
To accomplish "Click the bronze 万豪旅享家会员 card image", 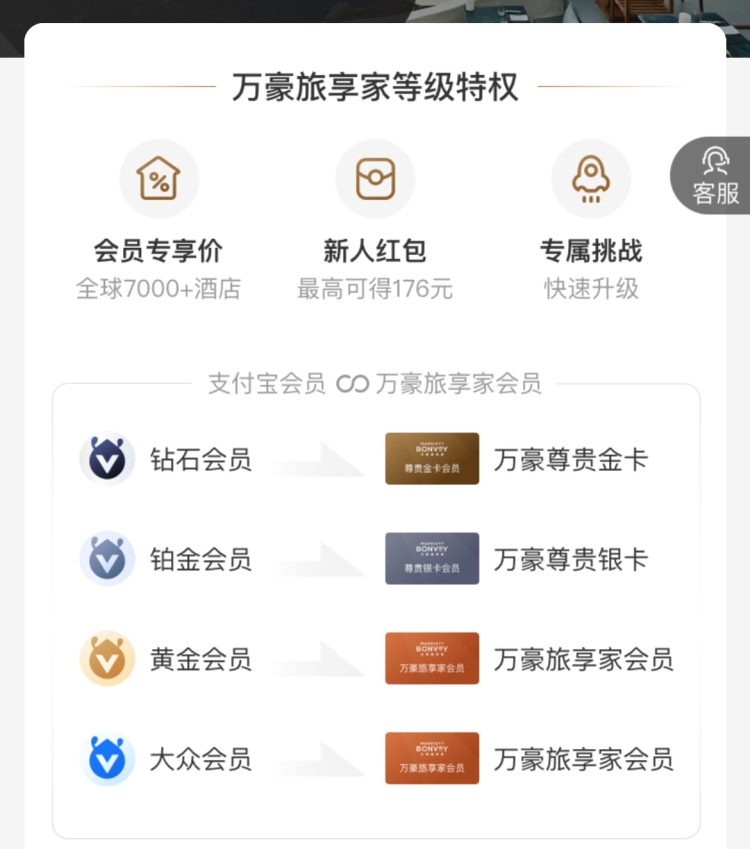I will [431, 758].
